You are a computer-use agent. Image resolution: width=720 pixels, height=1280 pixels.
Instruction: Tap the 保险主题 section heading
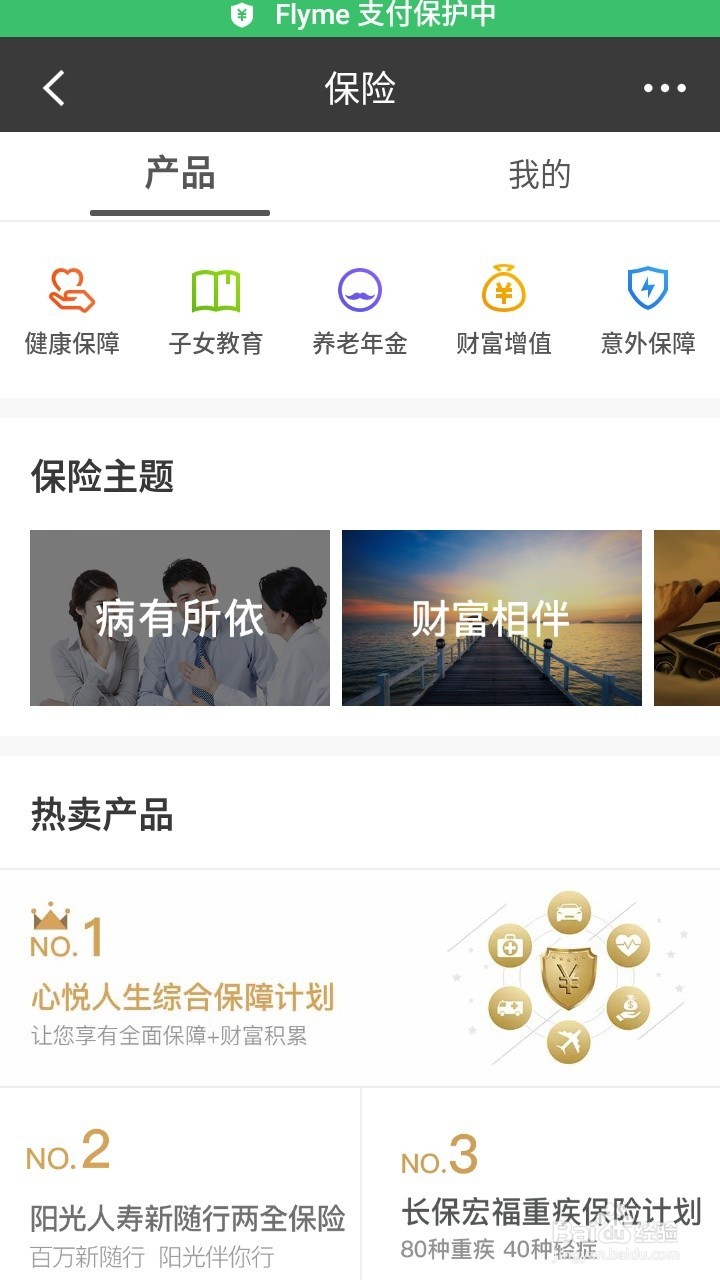pos(99,478)
